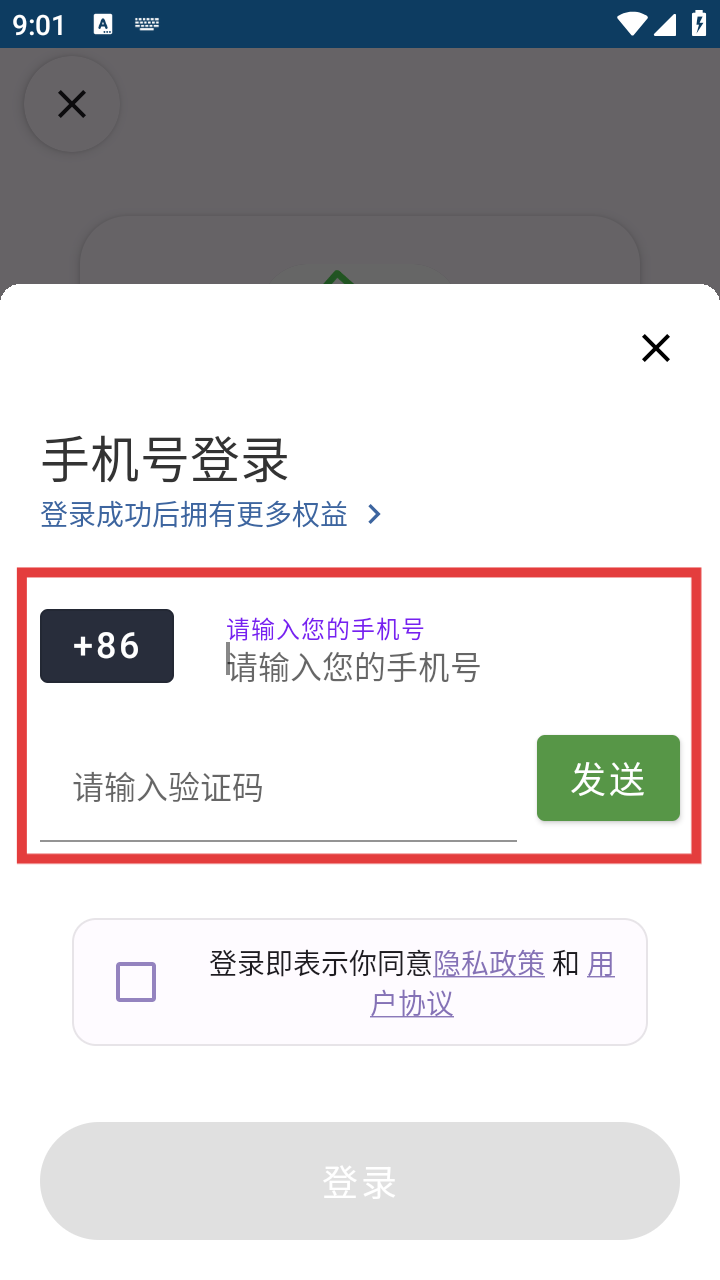Open the 隐私政策 privacy policy link
Screen dimensions: 720x1280
coord(489,963)
